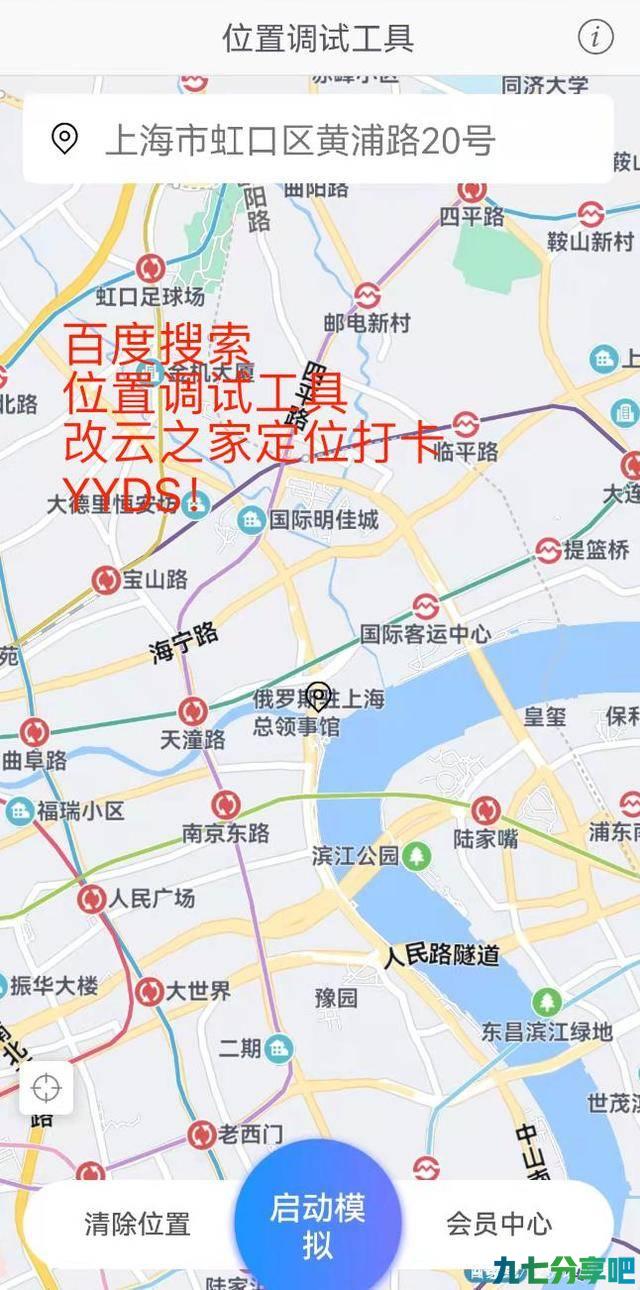Open 会员中心 member center
This screenshot has width=640, height=1290.
[x=499, y=1223]
